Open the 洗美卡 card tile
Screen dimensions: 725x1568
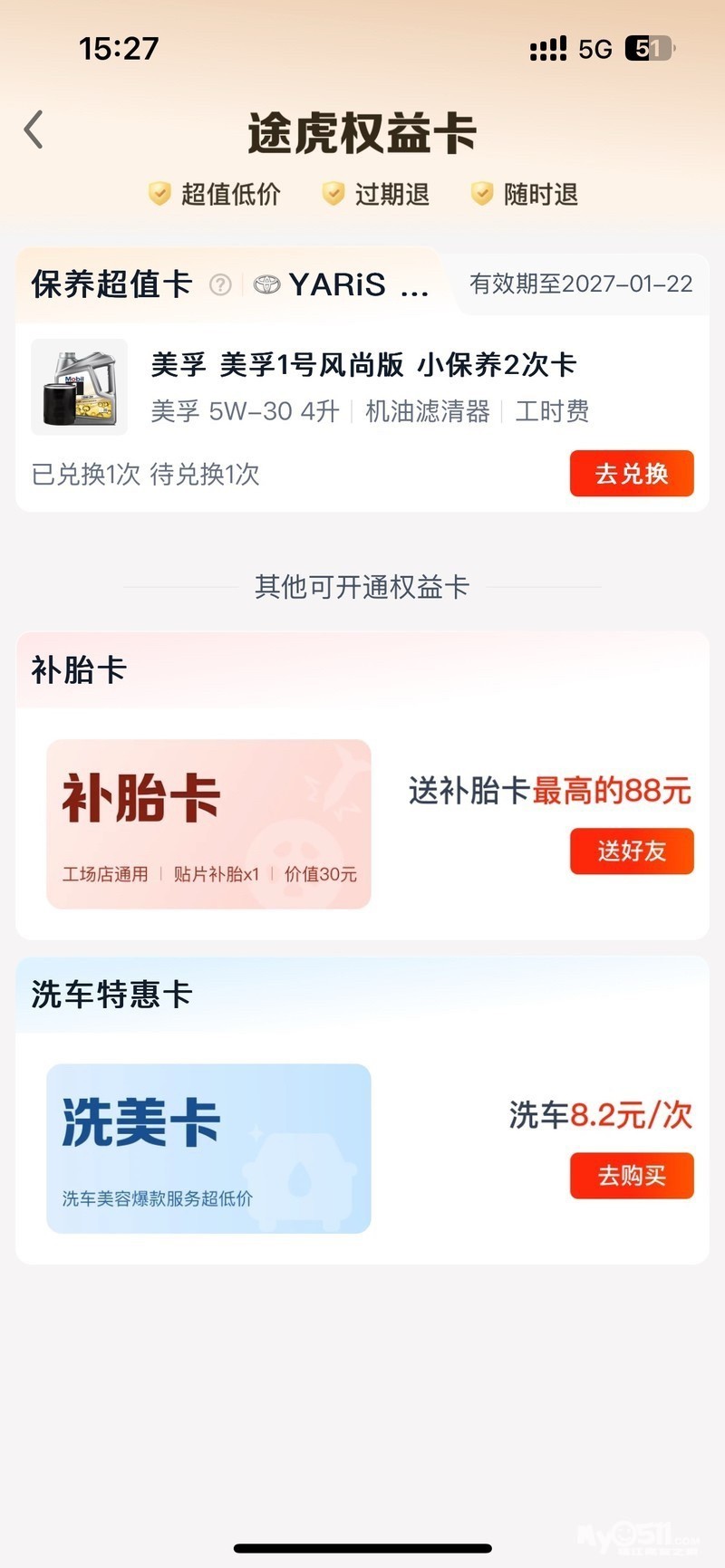[x=208, y=1148]
